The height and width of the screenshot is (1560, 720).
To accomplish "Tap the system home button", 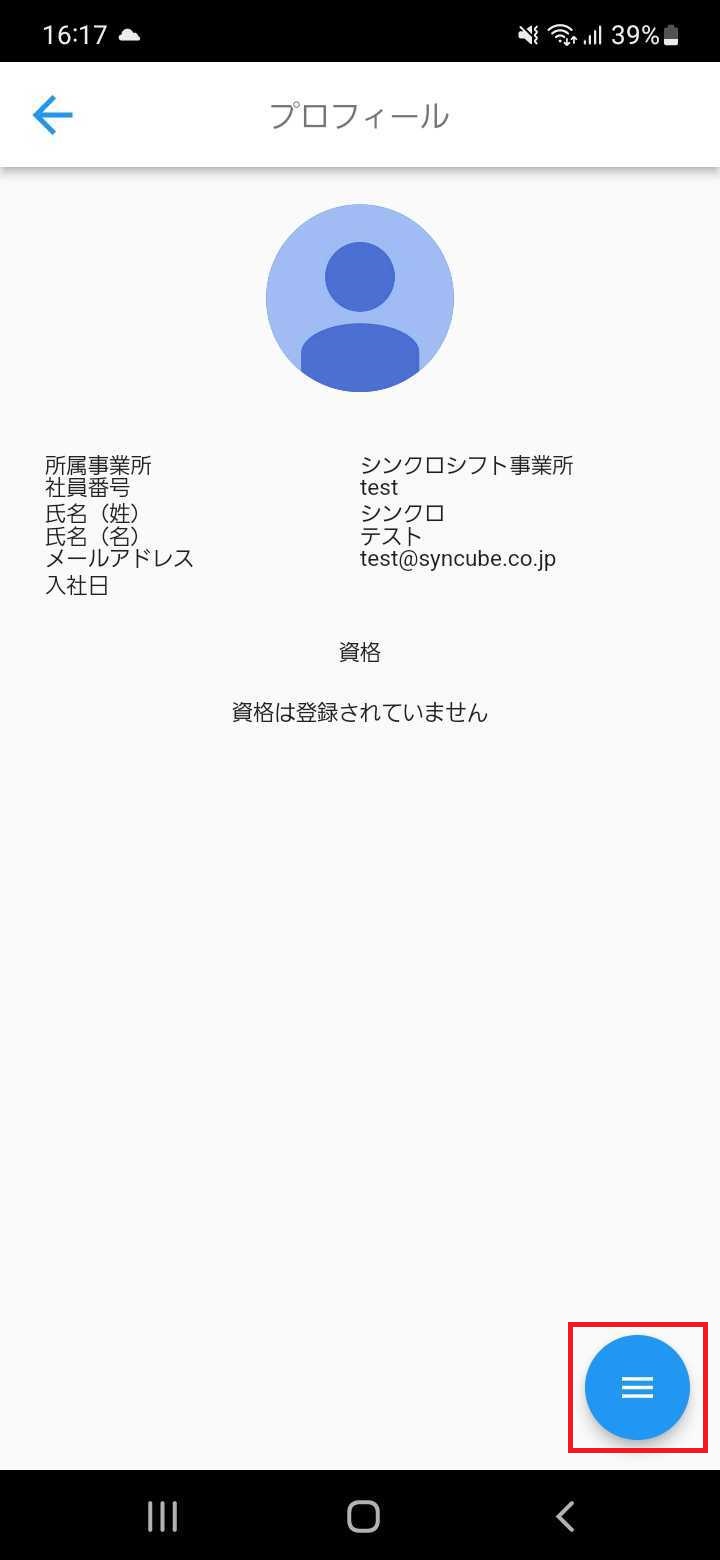I will tap(363, 1516).
